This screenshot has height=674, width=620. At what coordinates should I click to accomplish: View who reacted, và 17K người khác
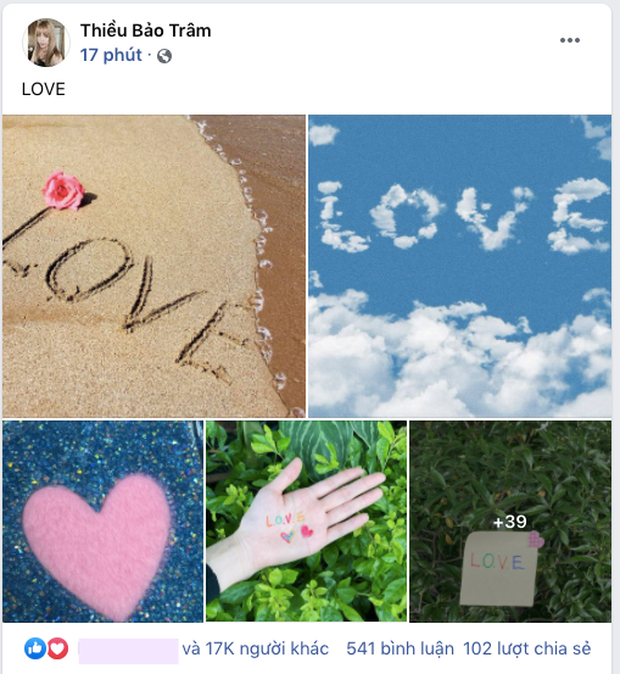coord(255,649)
